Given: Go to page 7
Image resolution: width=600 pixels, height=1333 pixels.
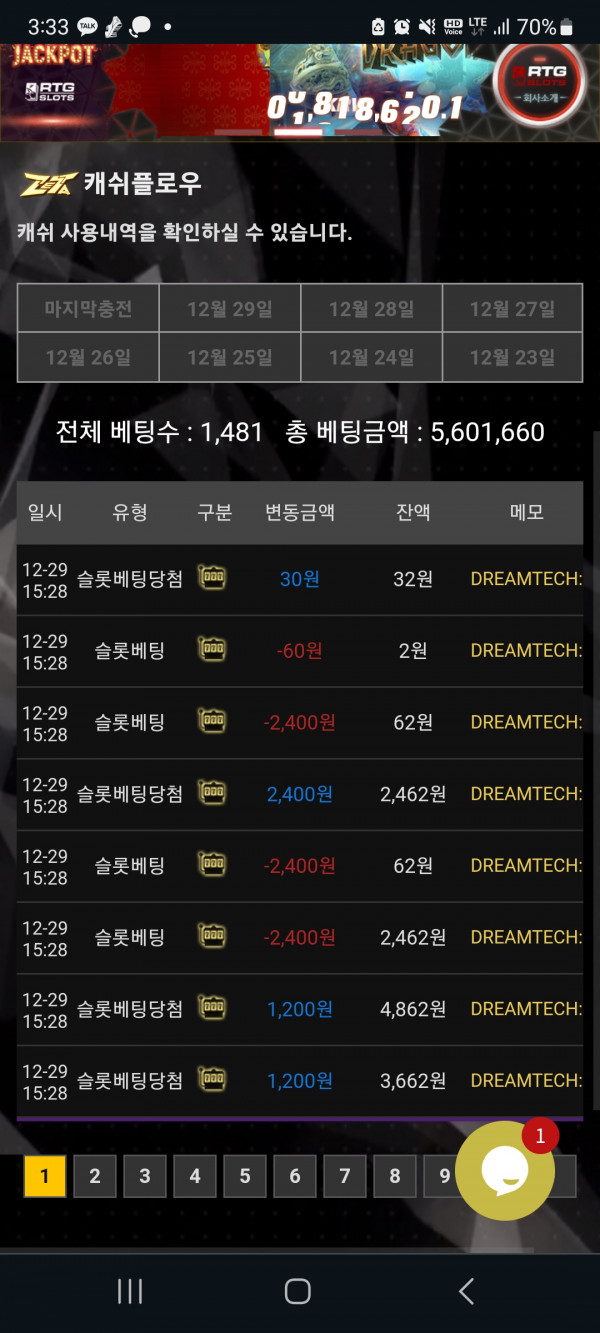Looking at the screenshot, I should coord(345,1176).
